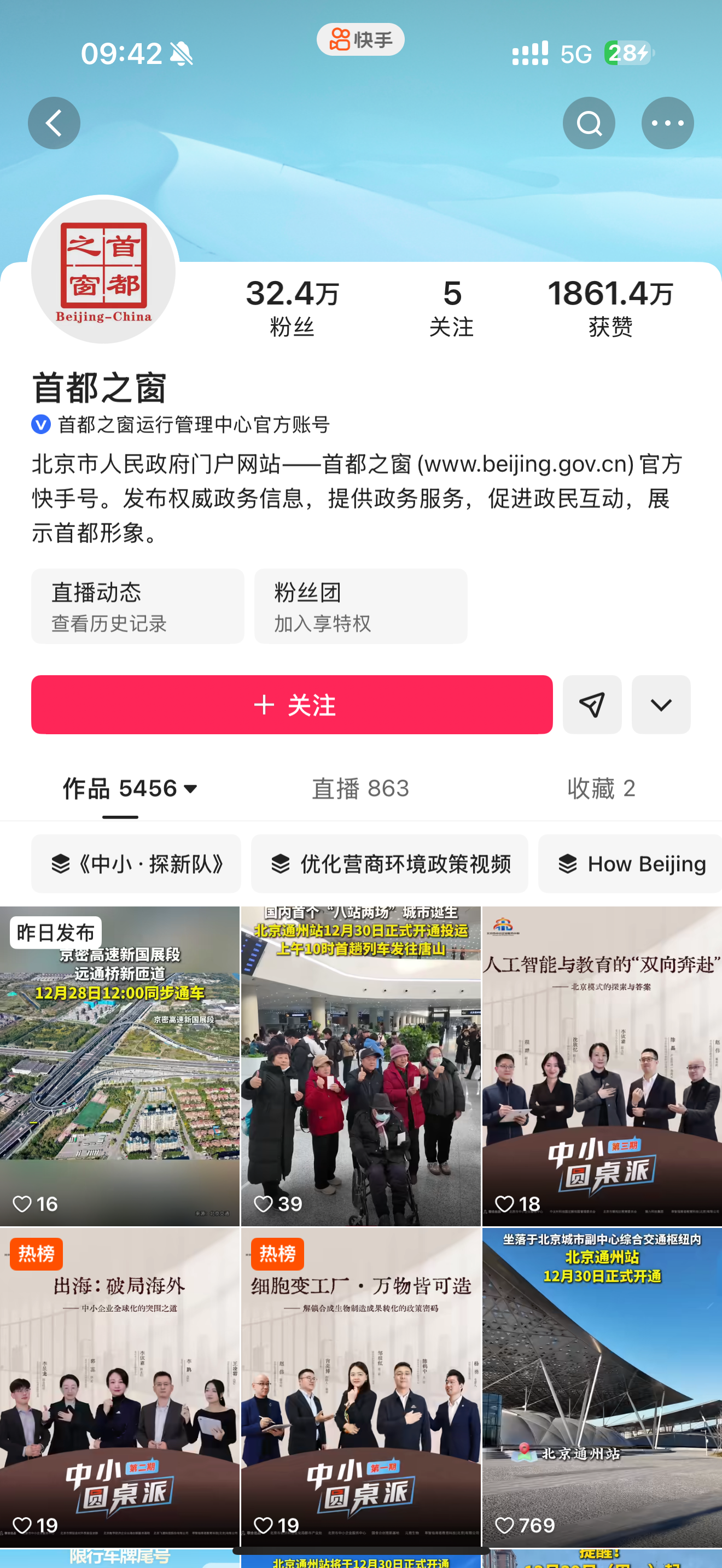Open the 优化营商环境政策视频 collection
Viewport: 722px width, 1568px height.
tap(389, 863)
